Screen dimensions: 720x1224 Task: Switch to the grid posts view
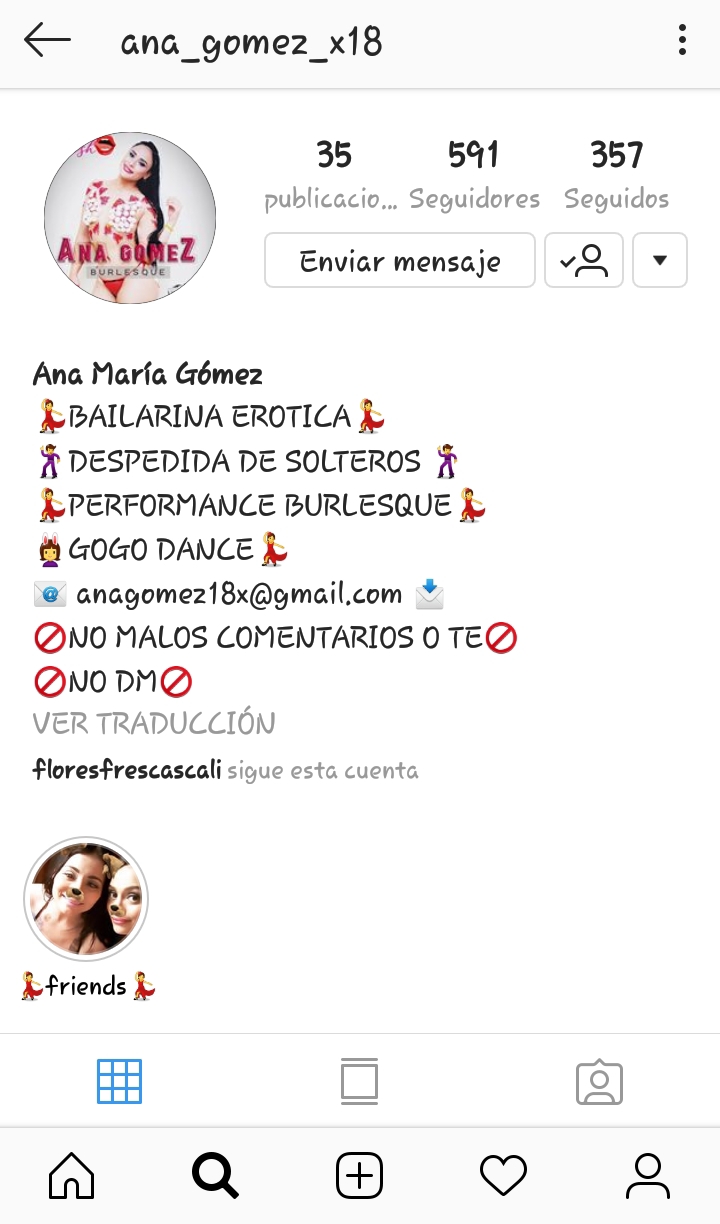[119, 1081]
